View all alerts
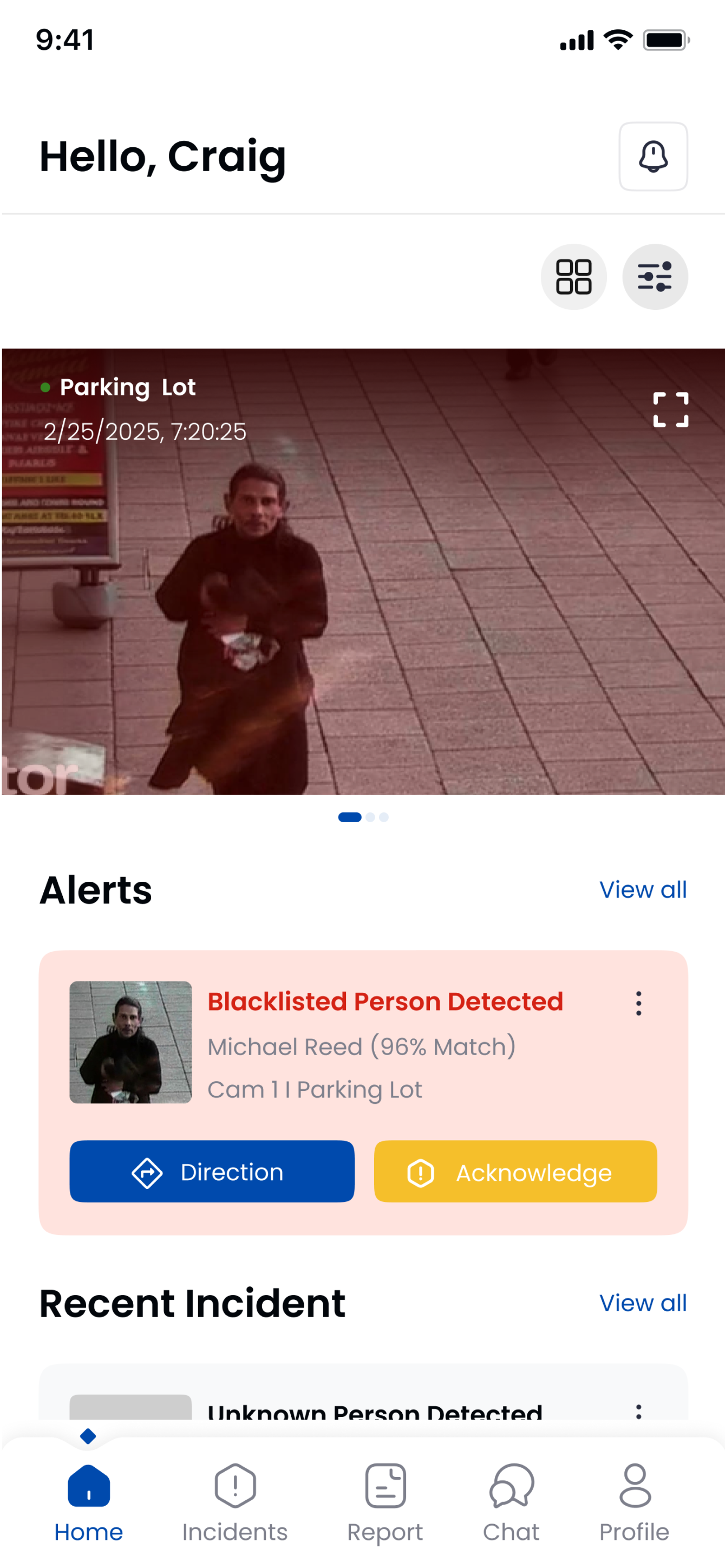Image resolution: width=725 pixels, height=1568 pixels. pos(643,890)
